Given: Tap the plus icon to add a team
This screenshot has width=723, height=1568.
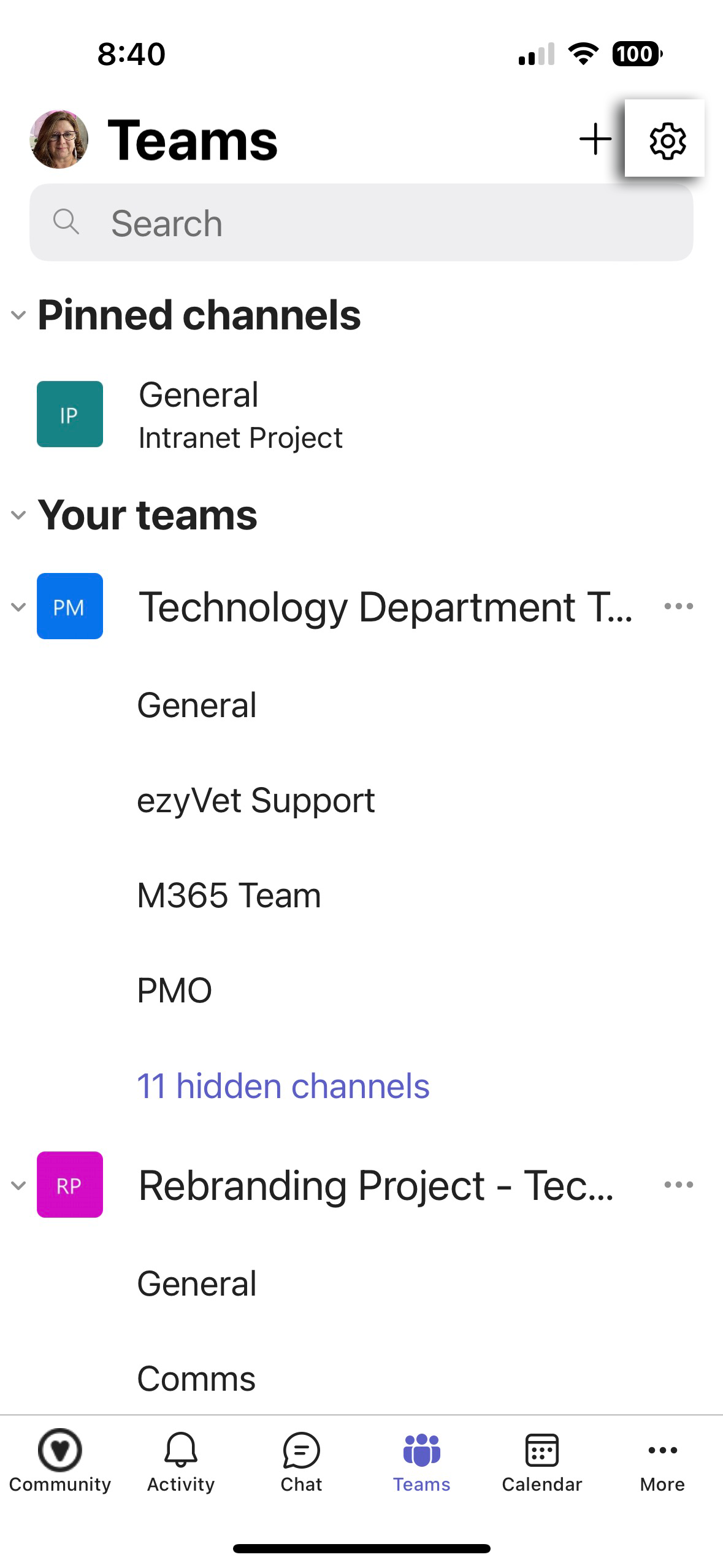Looking at the screenshot, I should 595,139.
